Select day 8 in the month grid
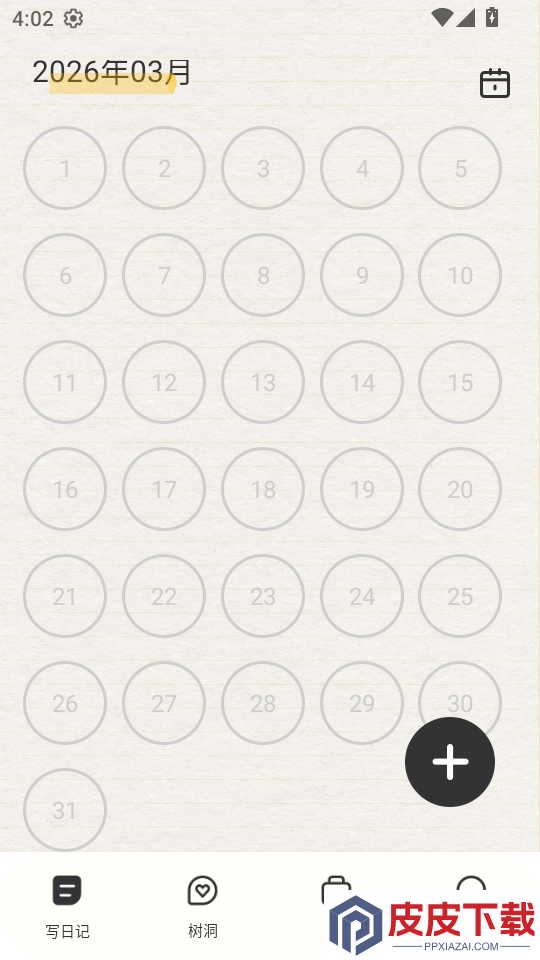The height and width of the screenshot is (960, 540). (x=263, y=276)
